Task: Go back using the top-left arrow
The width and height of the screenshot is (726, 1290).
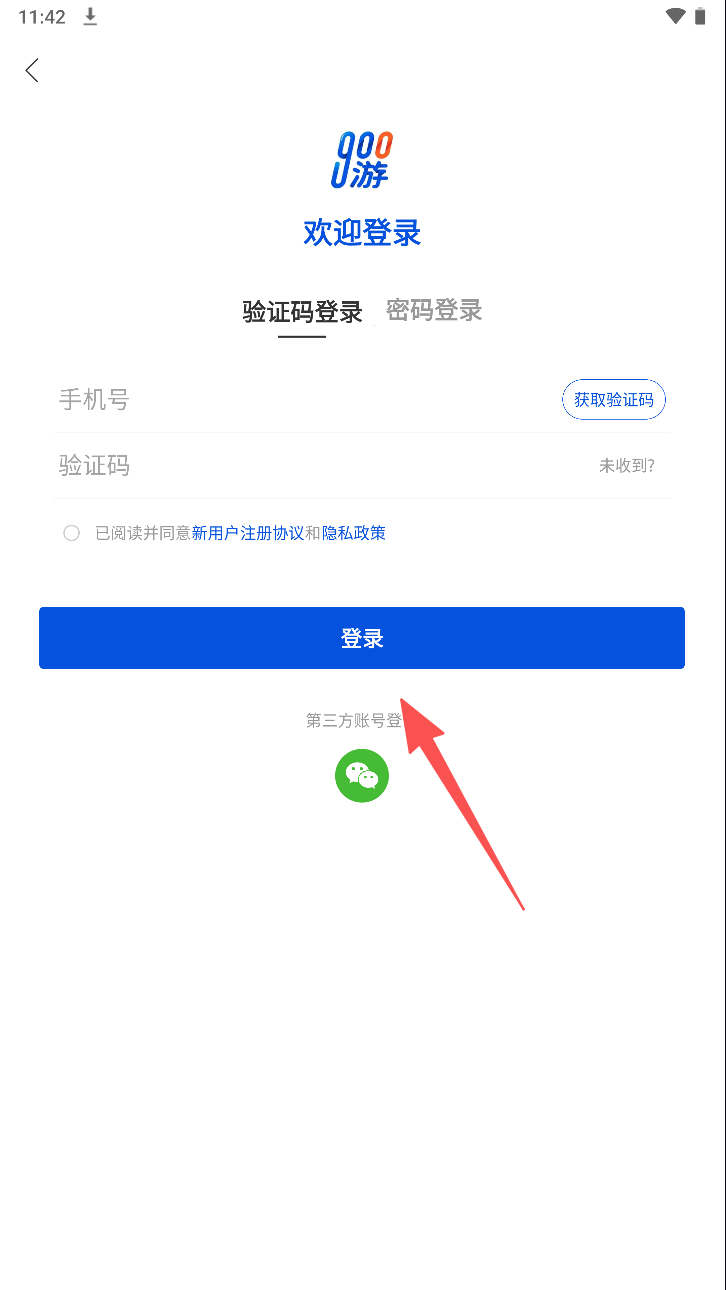Action: click(32, 70)
